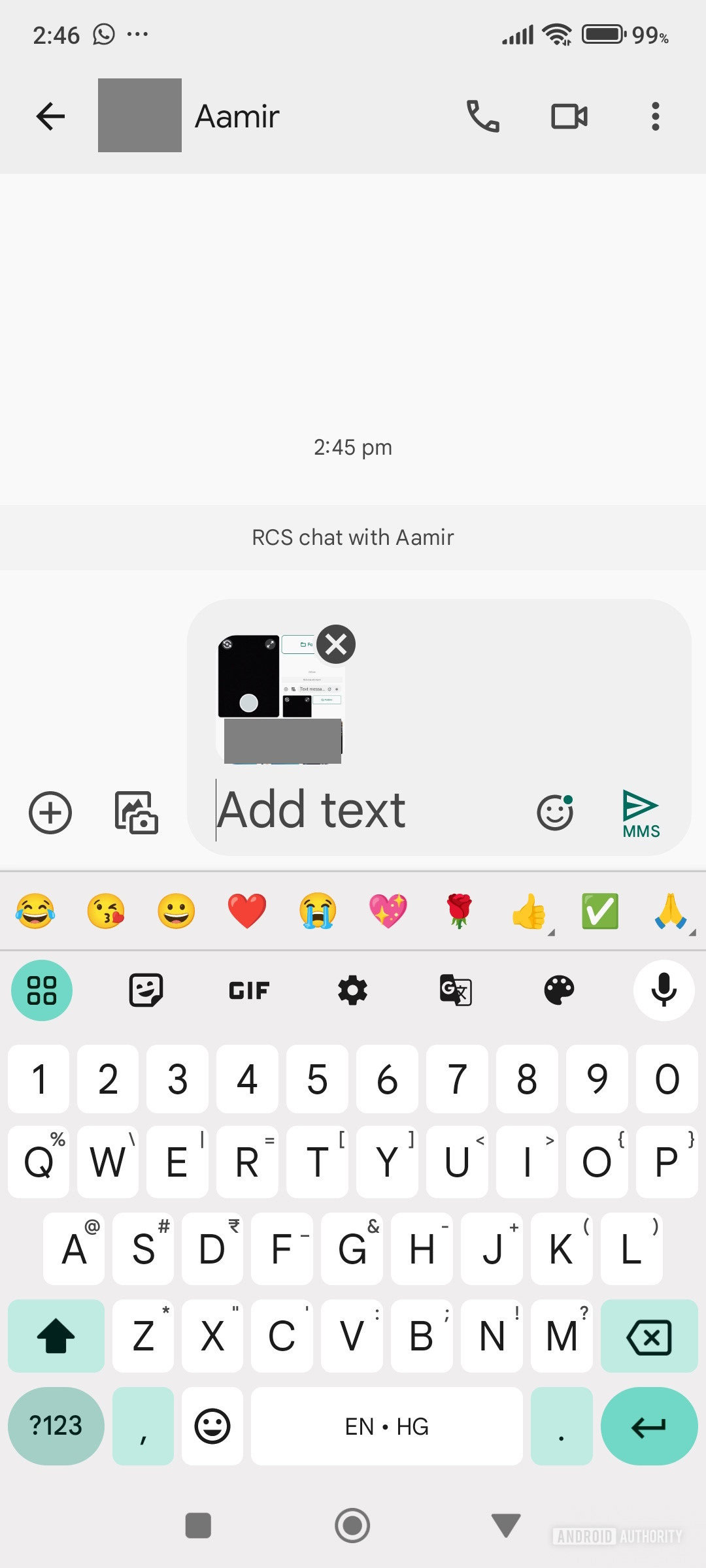Open the emoji picker in message box

[x=555, y=812]
